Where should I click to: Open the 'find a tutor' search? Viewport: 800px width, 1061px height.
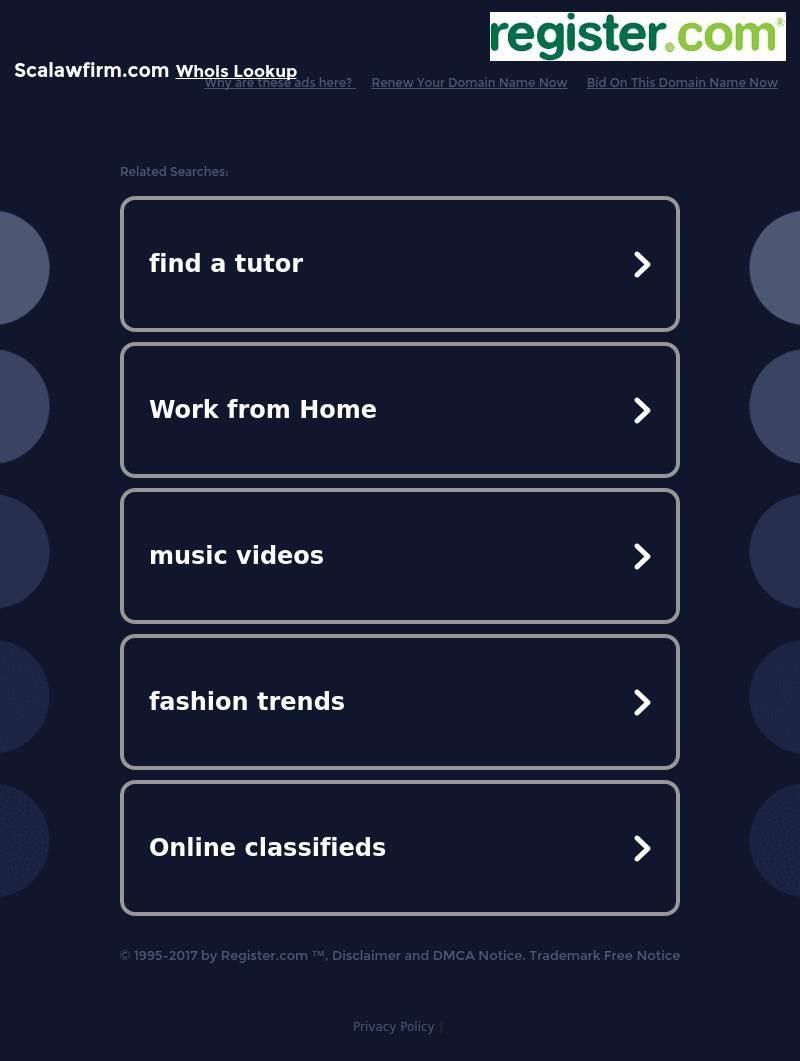coord(400,264)
